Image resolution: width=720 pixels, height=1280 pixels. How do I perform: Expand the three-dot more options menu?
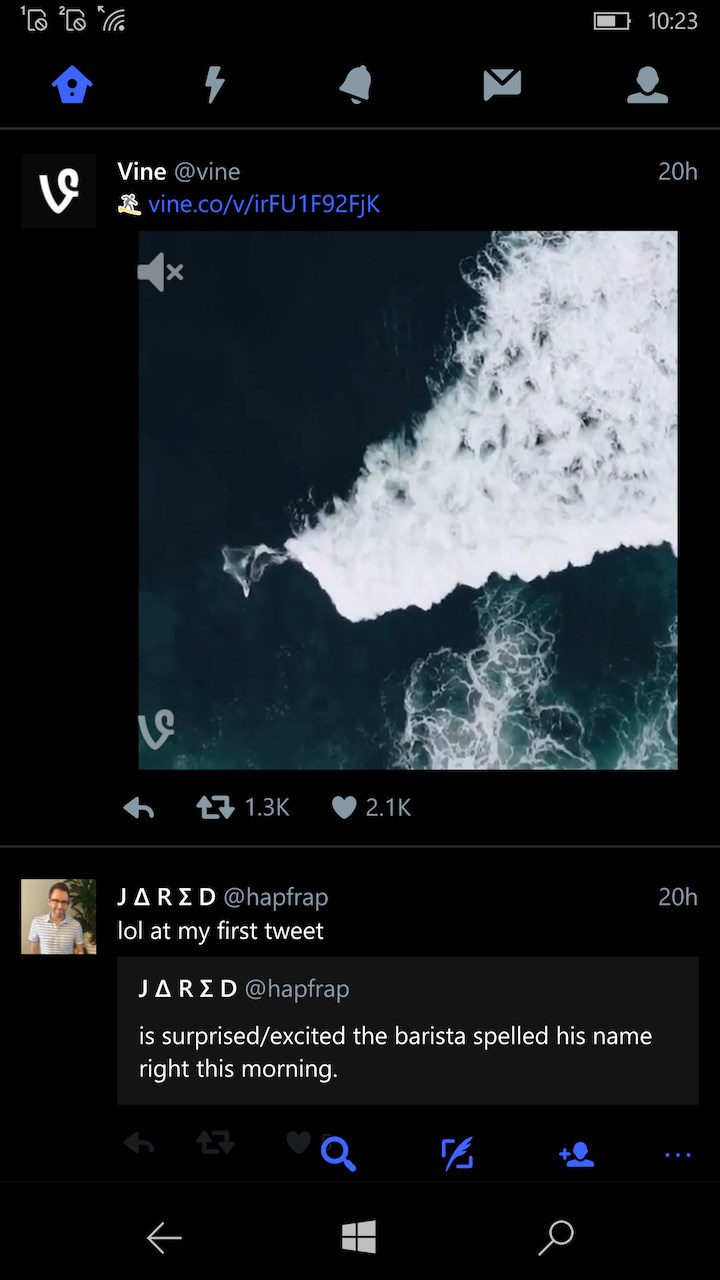click(x=677, y=1156)
